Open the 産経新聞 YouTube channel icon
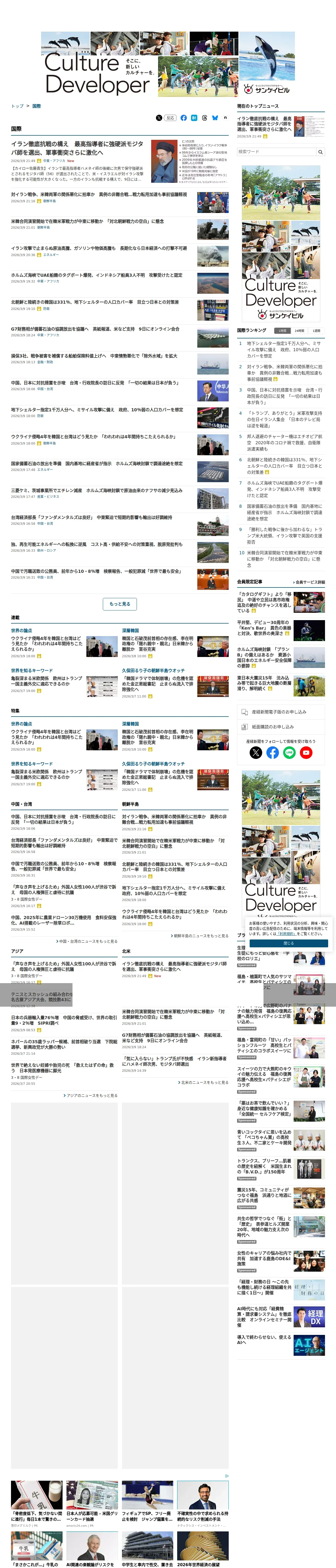 [306, 753]
